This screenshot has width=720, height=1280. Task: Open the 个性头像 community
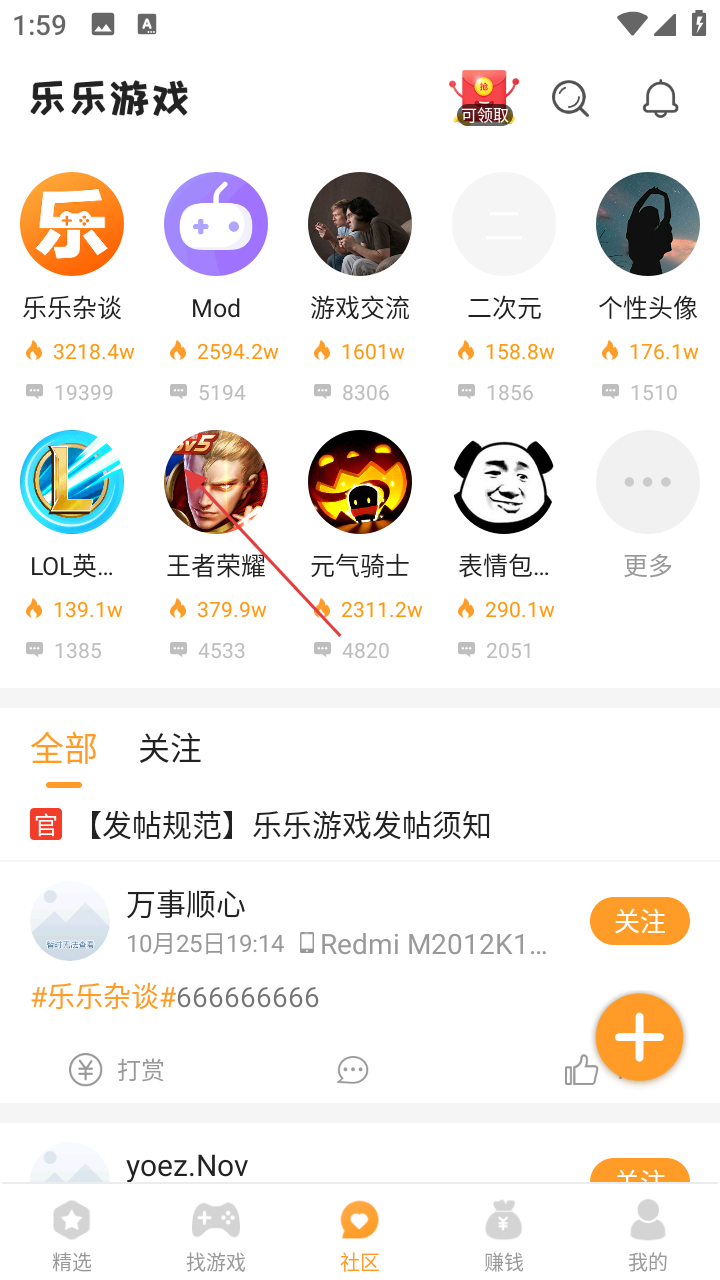[x=648, y=225]
